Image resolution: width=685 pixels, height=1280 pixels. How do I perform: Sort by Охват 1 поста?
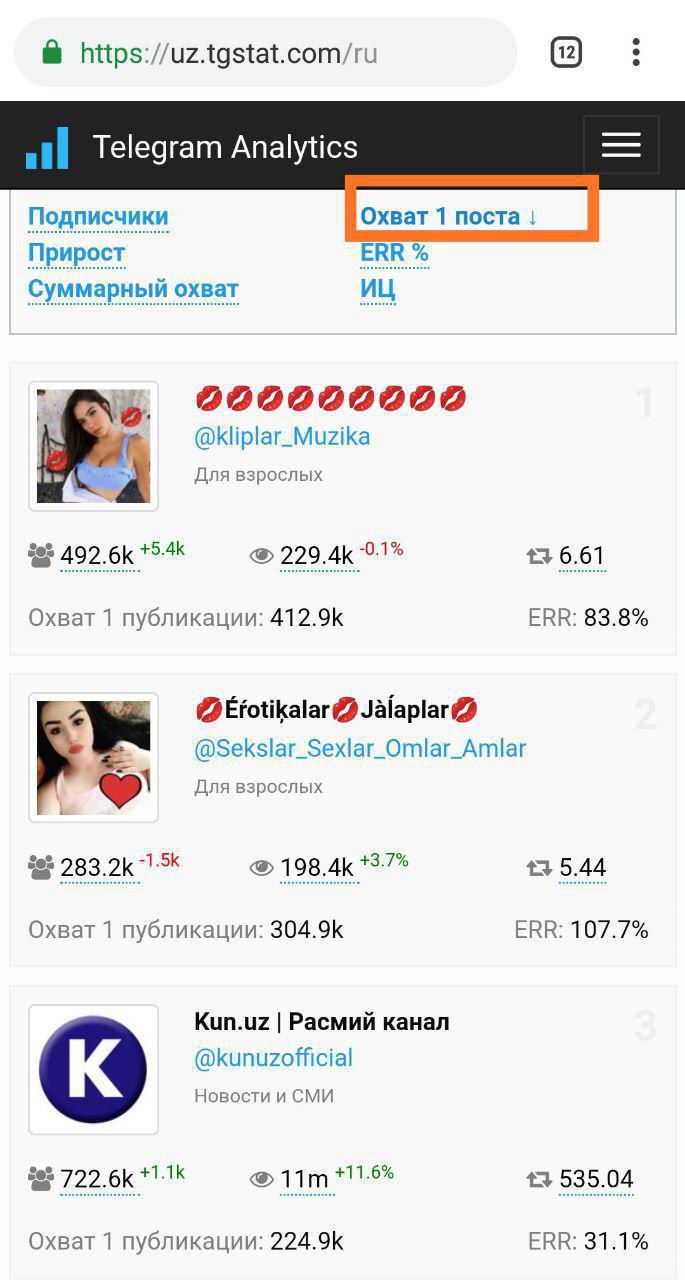[448, 217]
